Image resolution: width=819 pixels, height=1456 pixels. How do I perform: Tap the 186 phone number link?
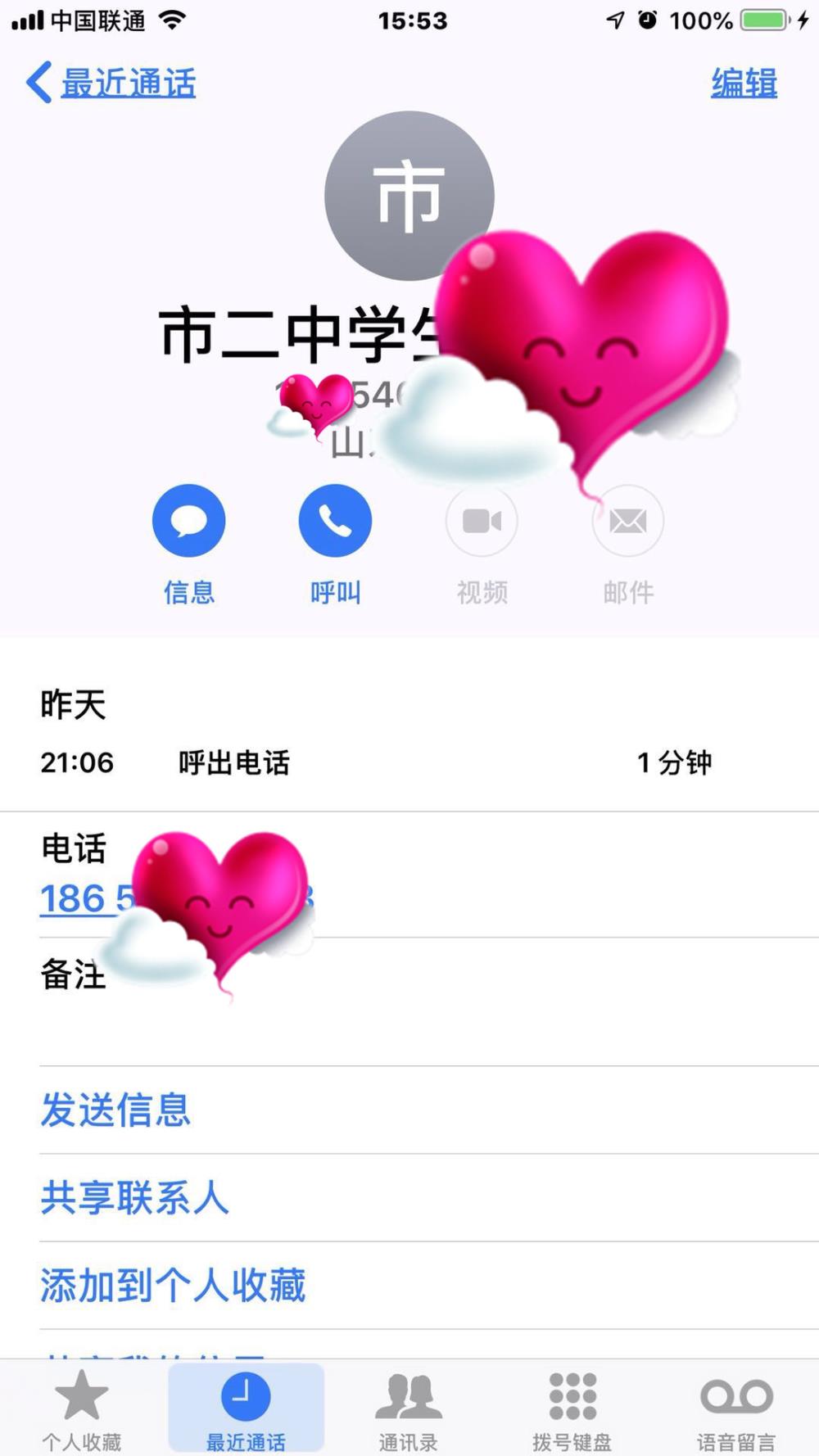pyautogui.click(x=177, y=898)
